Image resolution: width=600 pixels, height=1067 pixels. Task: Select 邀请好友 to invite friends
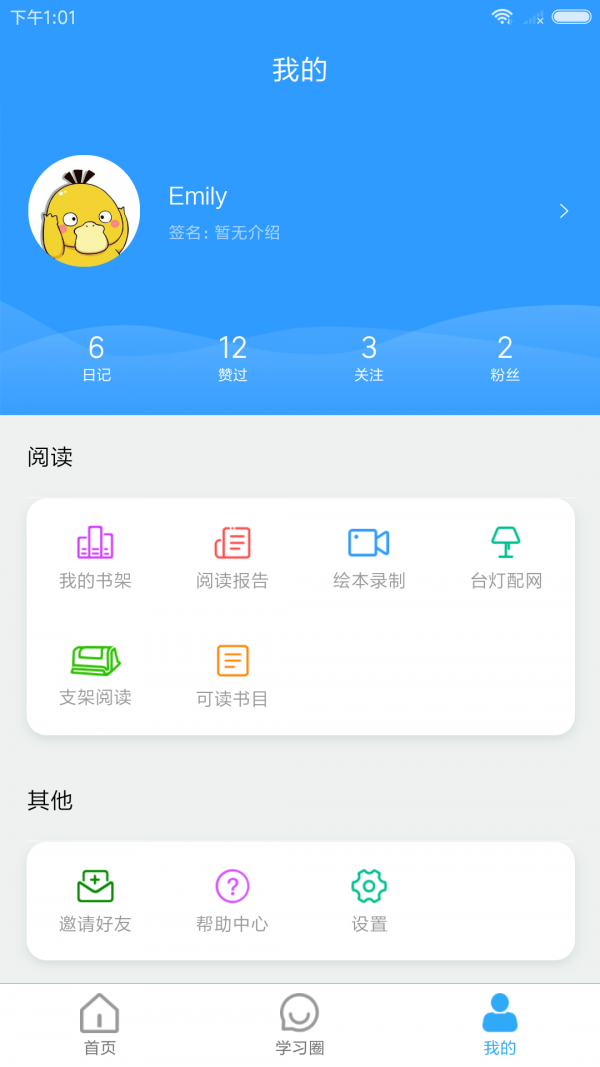95,900
